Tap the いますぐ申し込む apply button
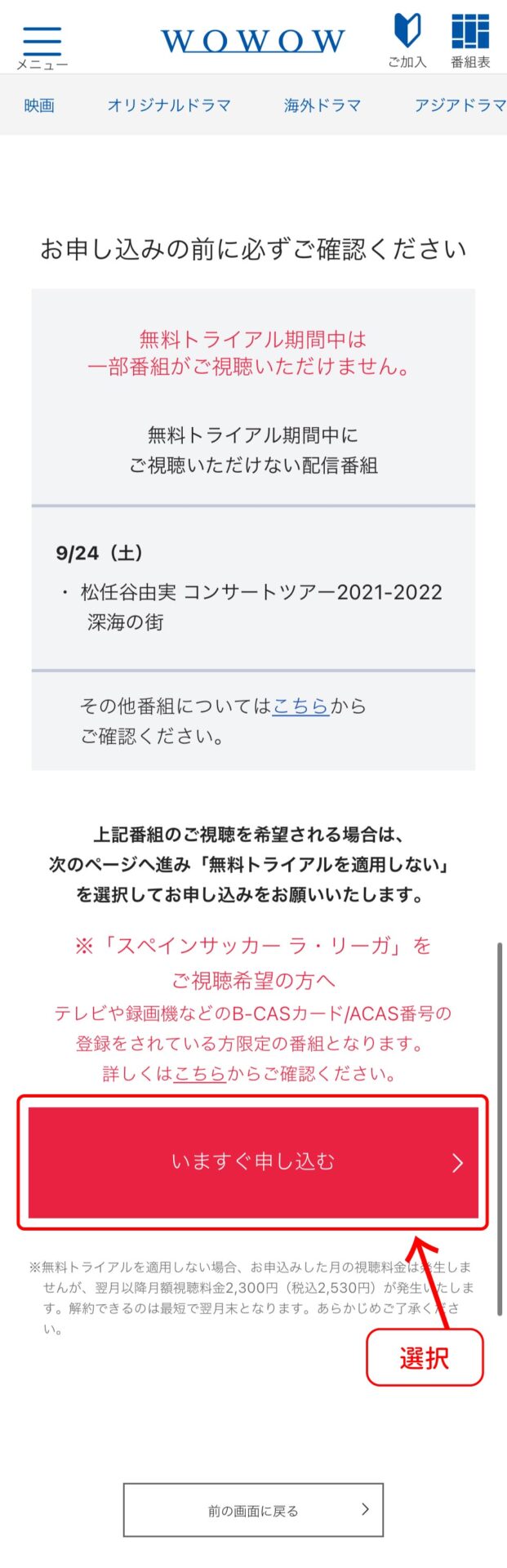The height and width of the screenshot is (1568, 507). 253,1161
